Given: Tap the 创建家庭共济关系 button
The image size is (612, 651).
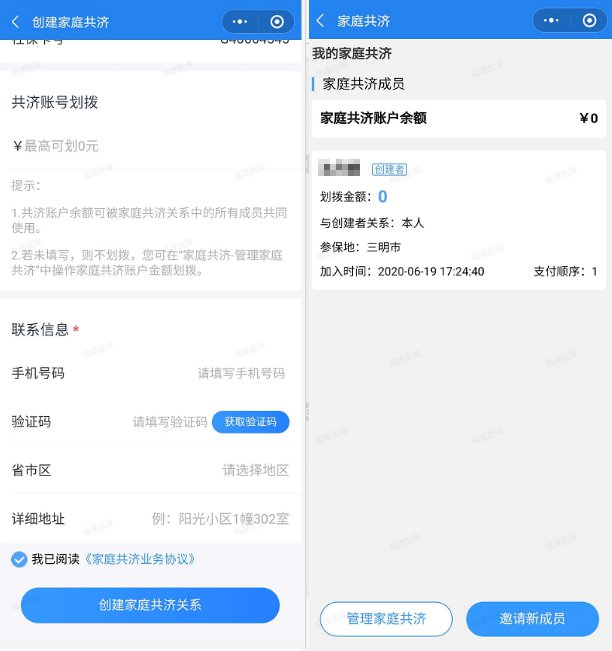Looking at the screenshot, I should tap(150, 605).
